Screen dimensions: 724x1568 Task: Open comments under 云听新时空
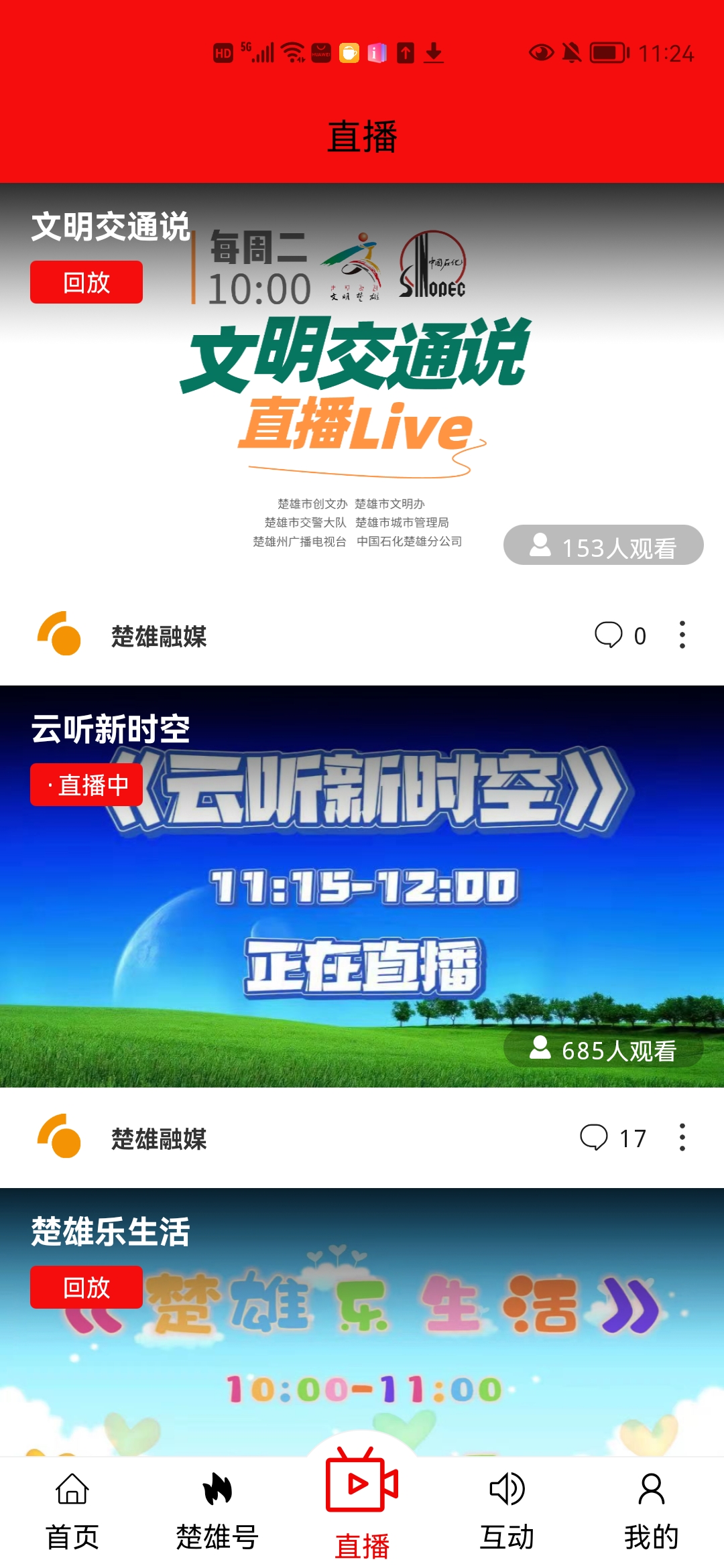point(612,1138)
